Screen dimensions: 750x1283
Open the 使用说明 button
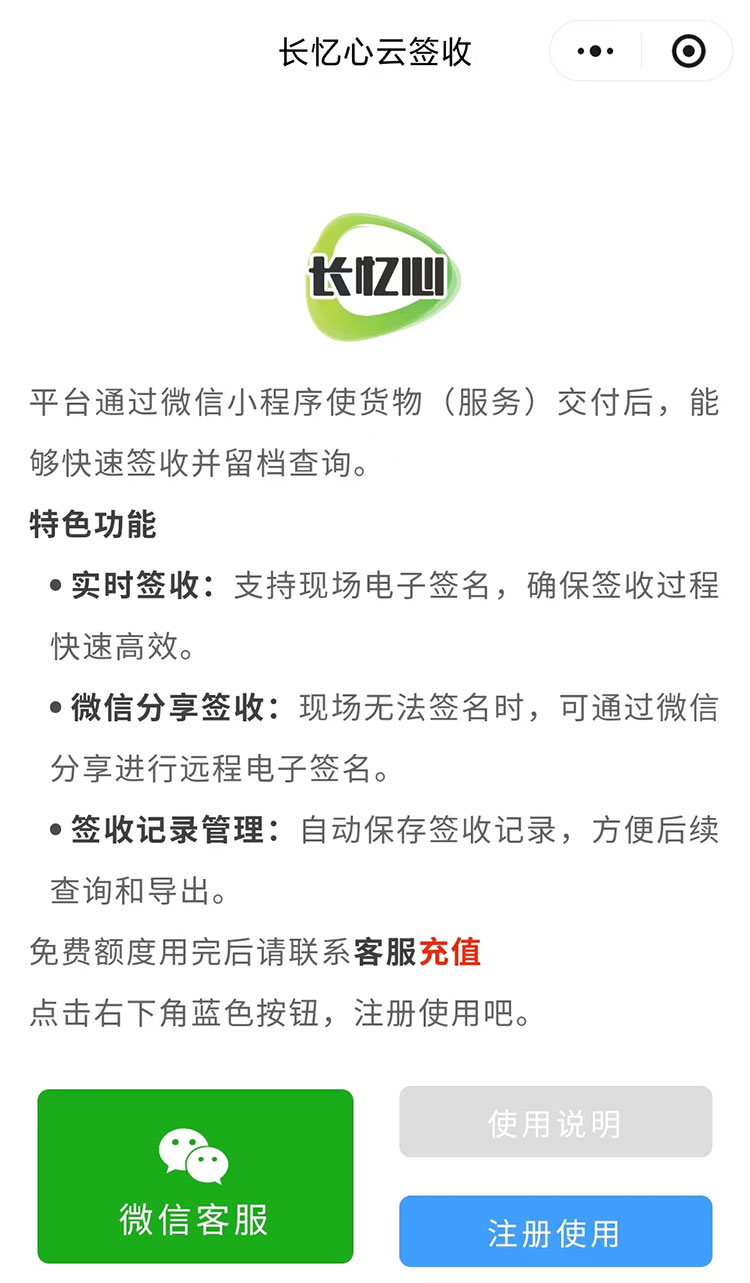click(556, 1122)
